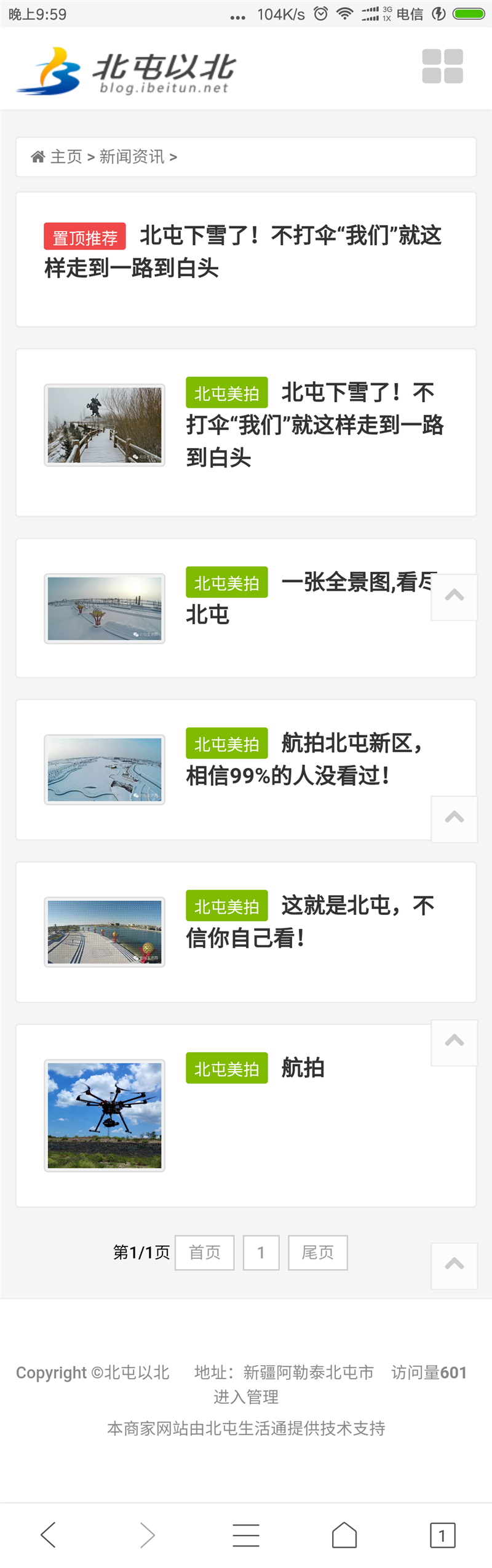This screenshot has height=1568, width=492.
Task: Open 这就是北屯,不信你自己看! article
Action: [x=309, y=922]
